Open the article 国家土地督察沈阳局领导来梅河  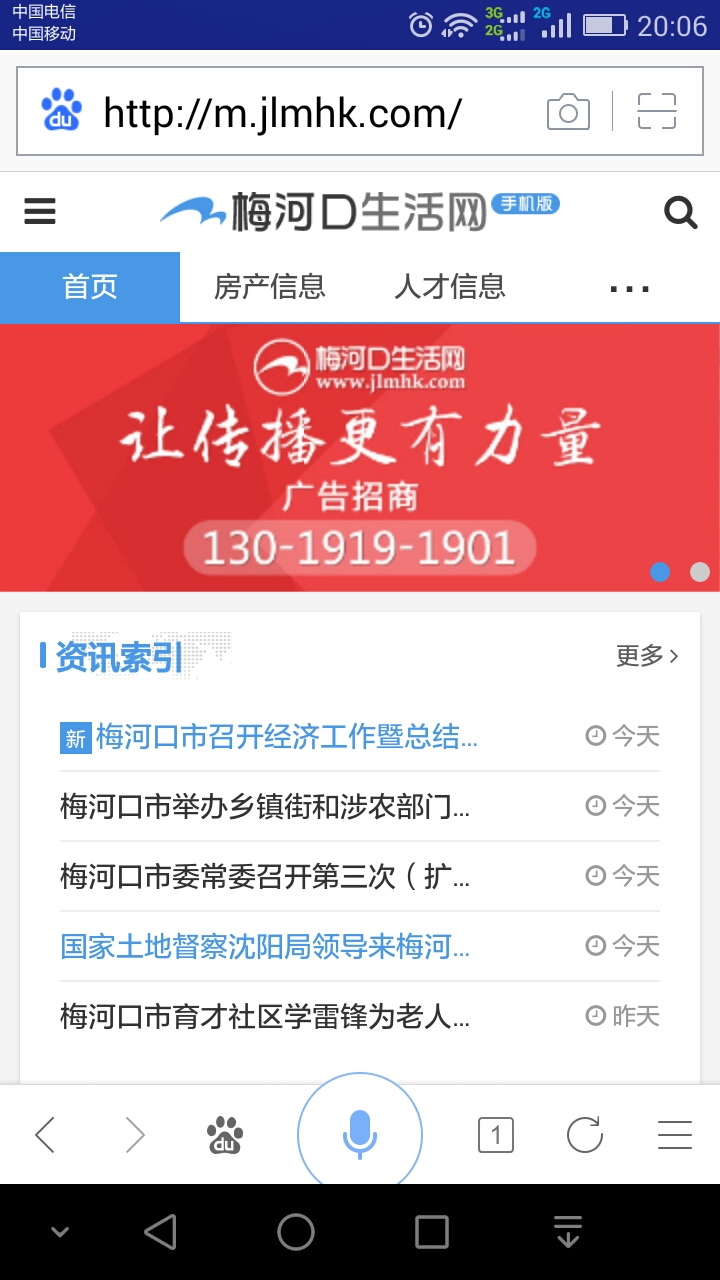[265, 946]
